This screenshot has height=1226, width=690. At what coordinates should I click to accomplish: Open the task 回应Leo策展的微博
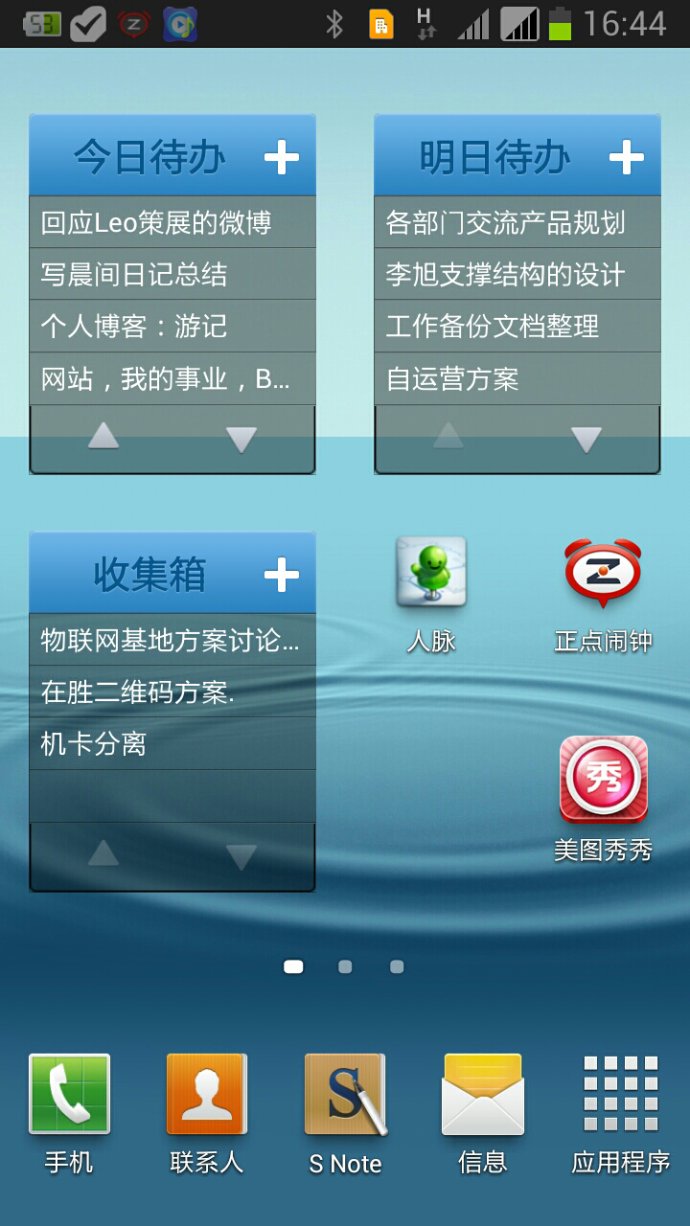(172, 222)
